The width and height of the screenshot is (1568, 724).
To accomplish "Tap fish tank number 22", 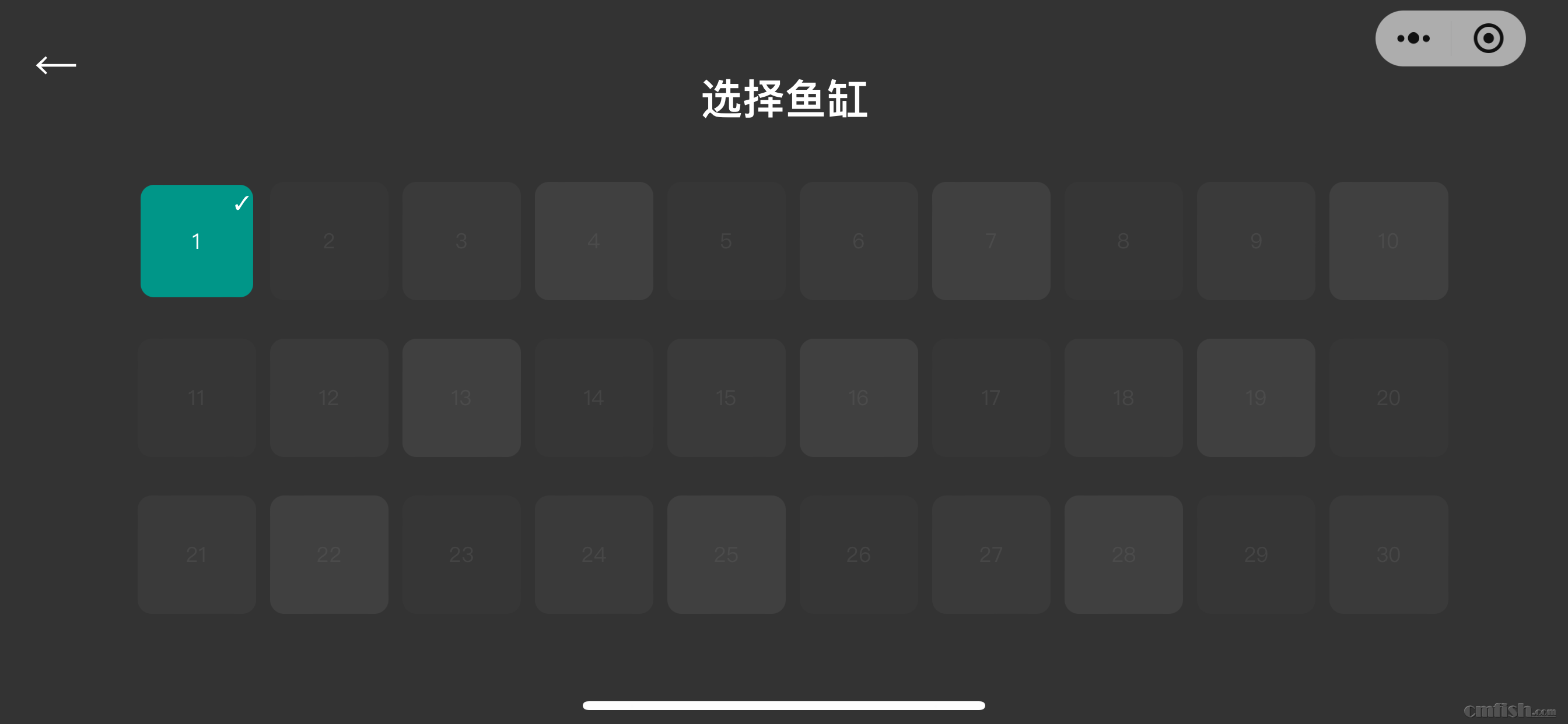I will pos(328,554).
